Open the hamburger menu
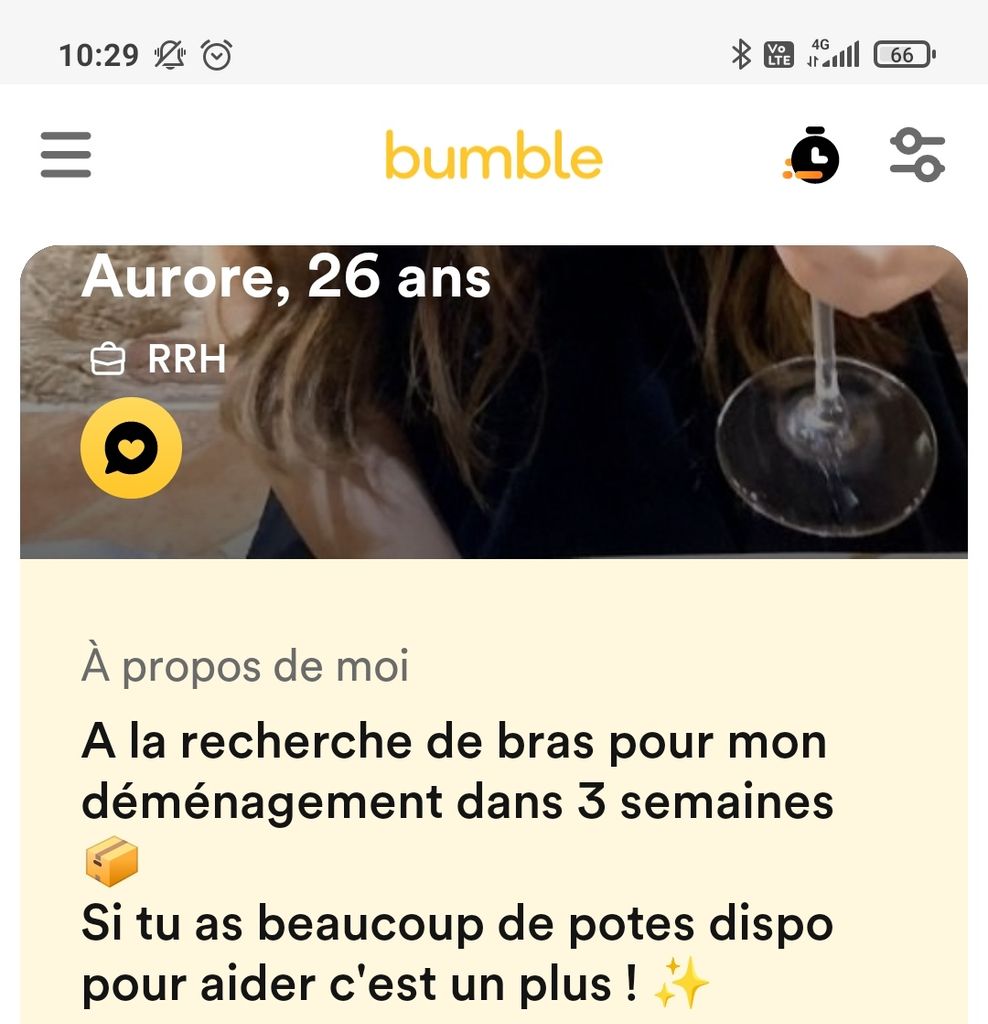The width and height of the screenshot is (988, 1024). (x=66, y=155)
